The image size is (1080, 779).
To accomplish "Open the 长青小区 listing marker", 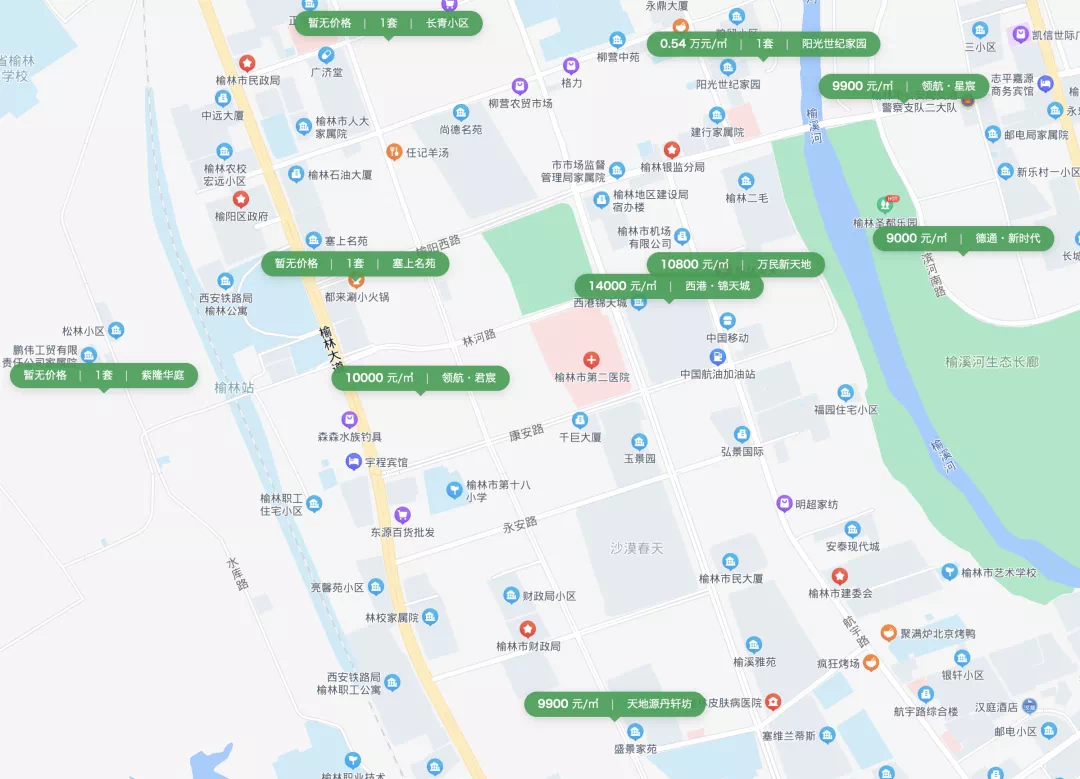I will [388, 23].
